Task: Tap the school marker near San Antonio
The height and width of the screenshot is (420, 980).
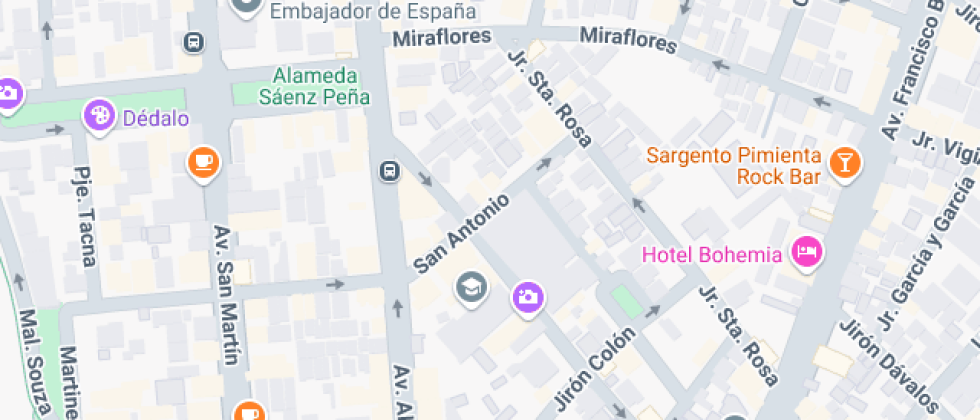Action: click(469, 288)
